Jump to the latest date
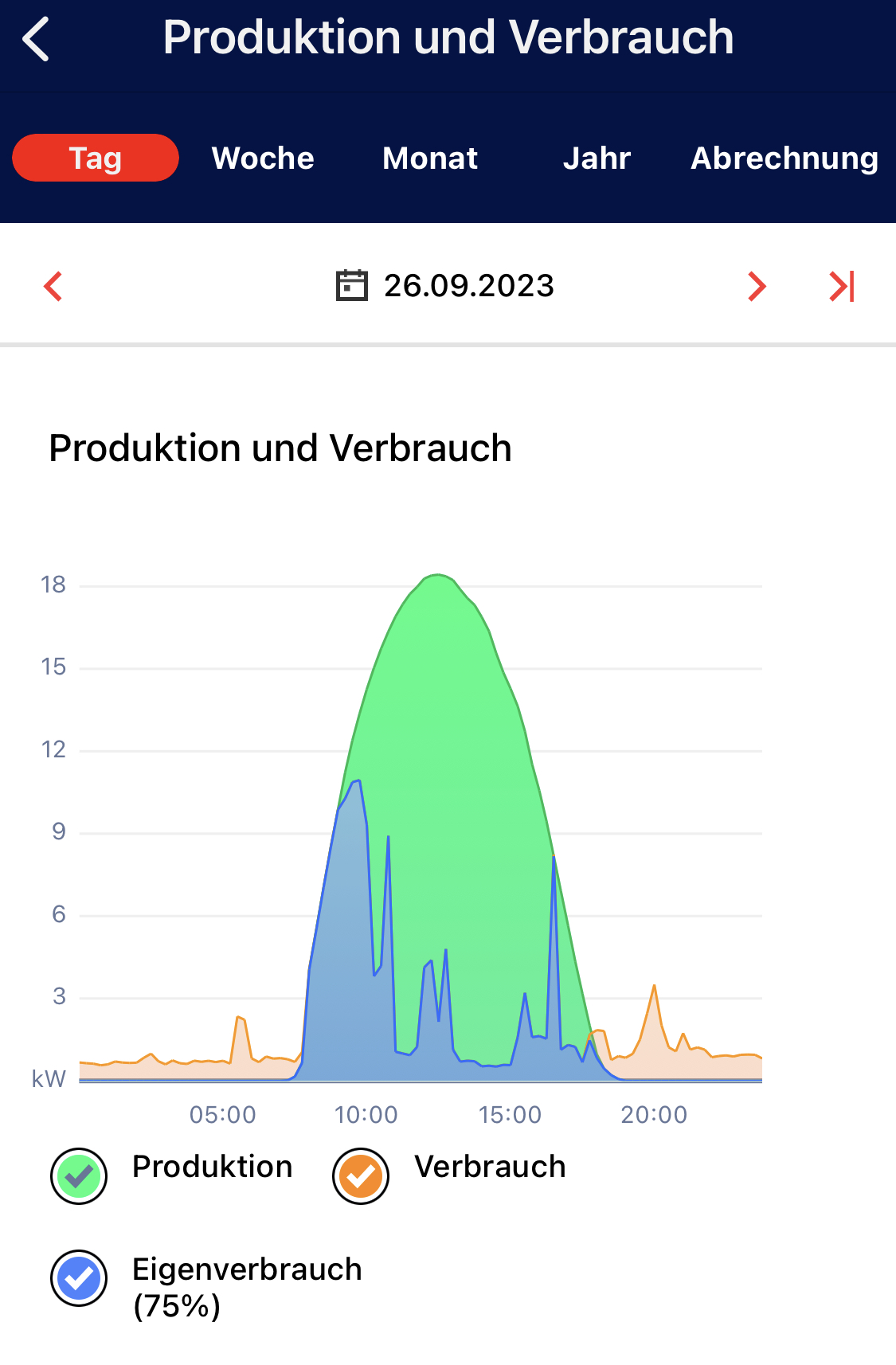896x1365 pixels. coord(842,286)
